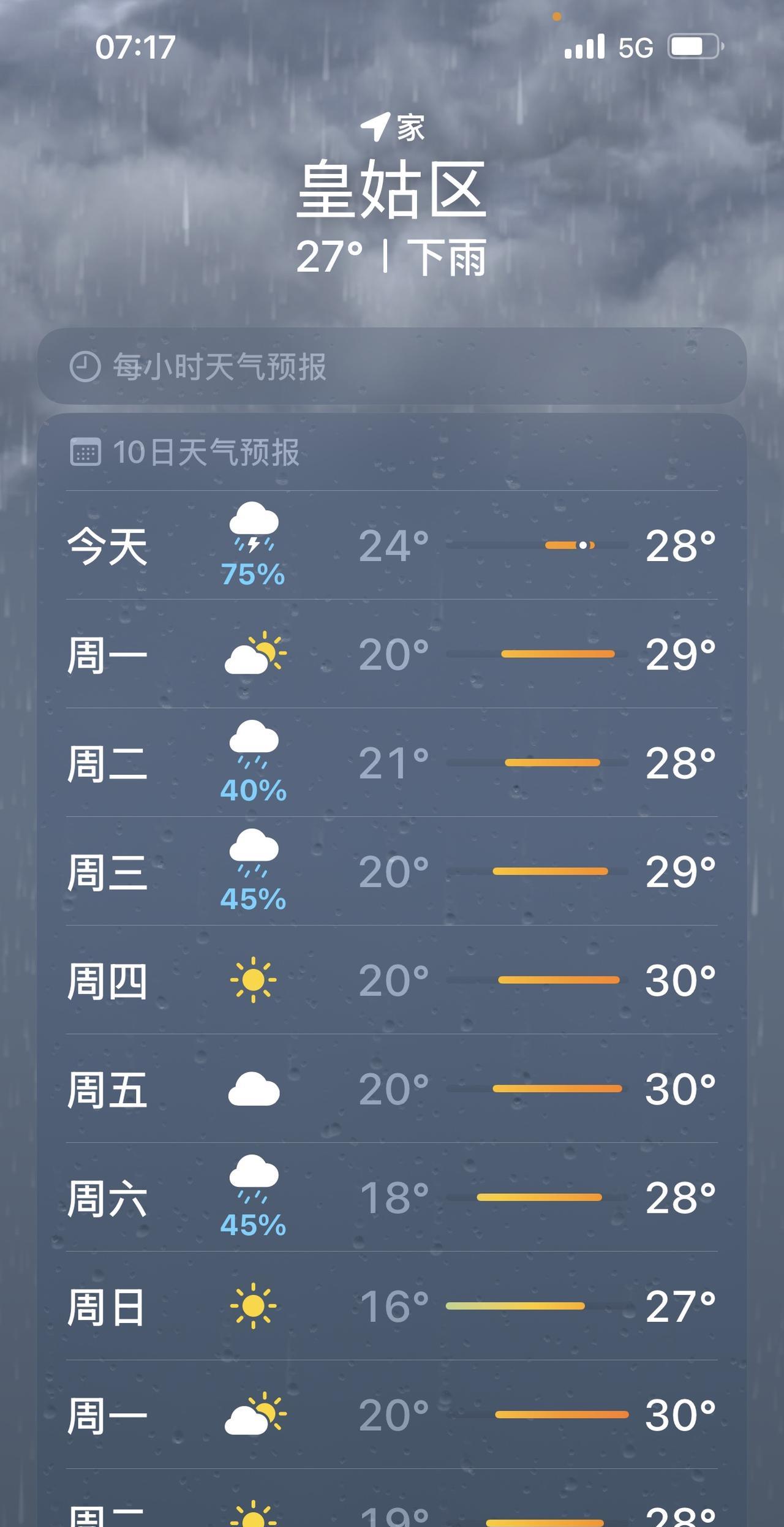View 周二 forecast with 40% rain
Screen dimensions: 784x1527
[392, 763]
